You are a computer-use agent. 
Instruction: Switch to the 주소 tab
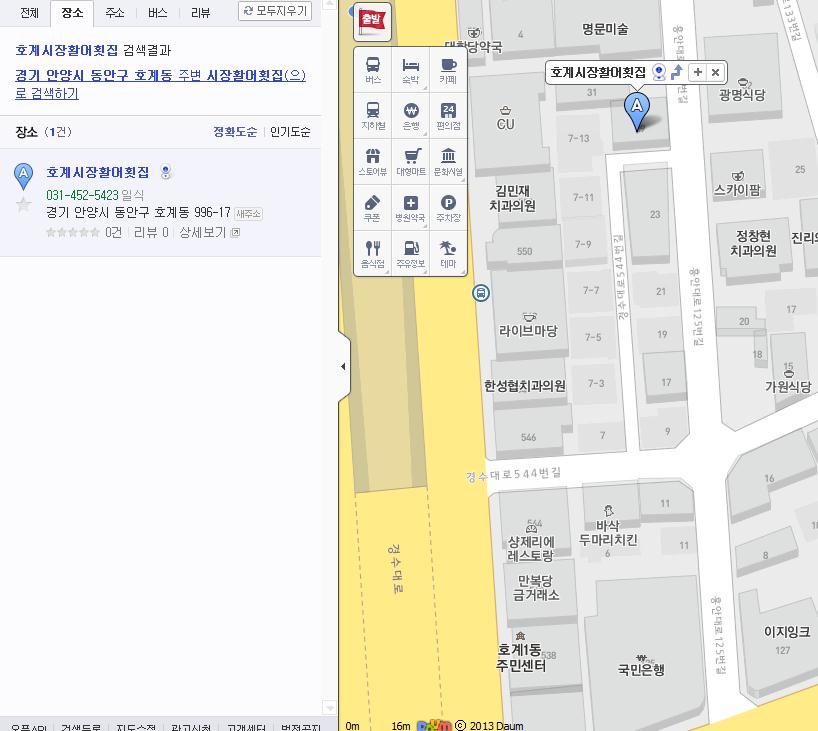pos(115,13)
